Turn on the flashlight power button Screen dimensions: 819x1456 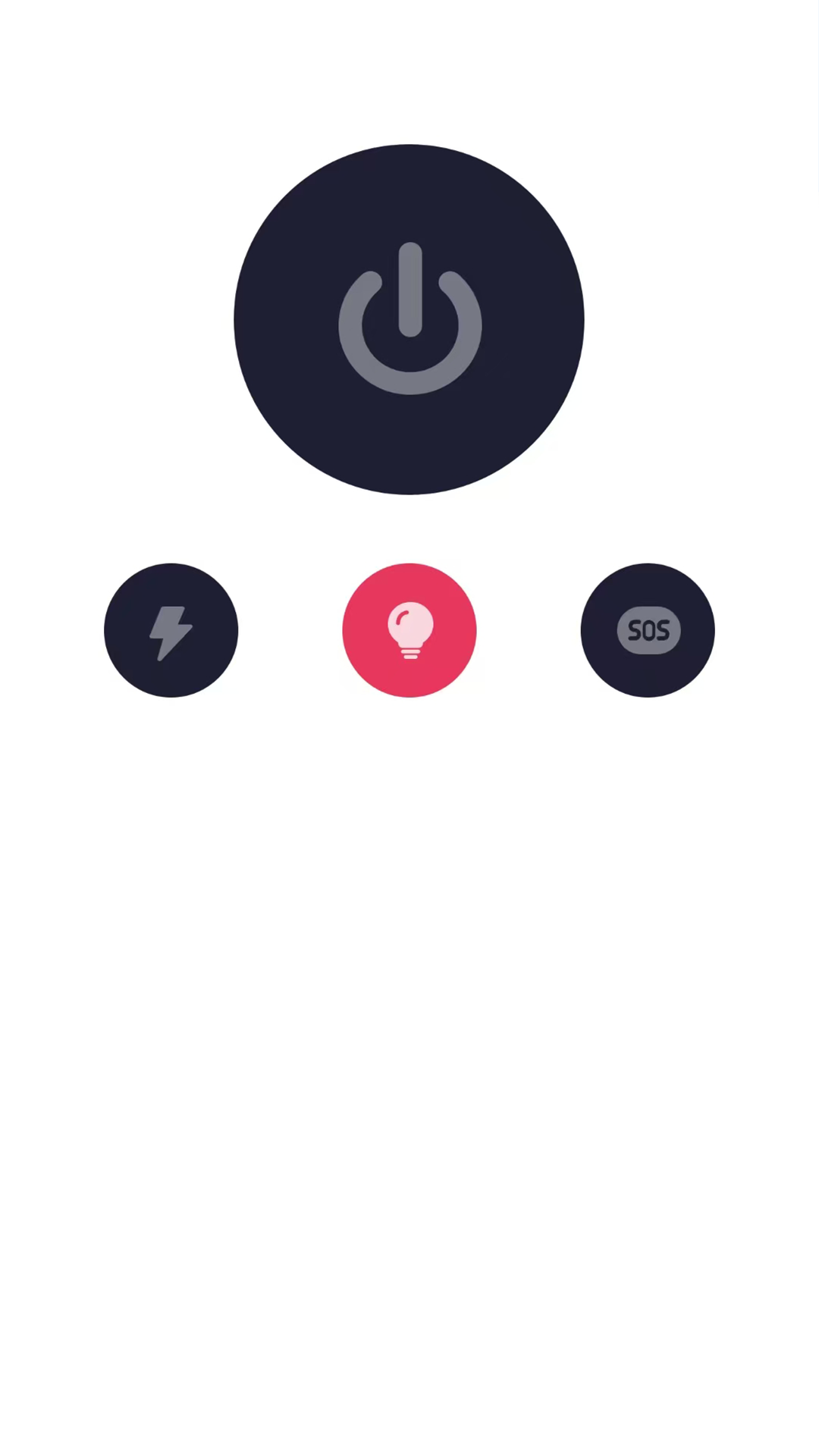pyautogui.click(x=409, y=319)
